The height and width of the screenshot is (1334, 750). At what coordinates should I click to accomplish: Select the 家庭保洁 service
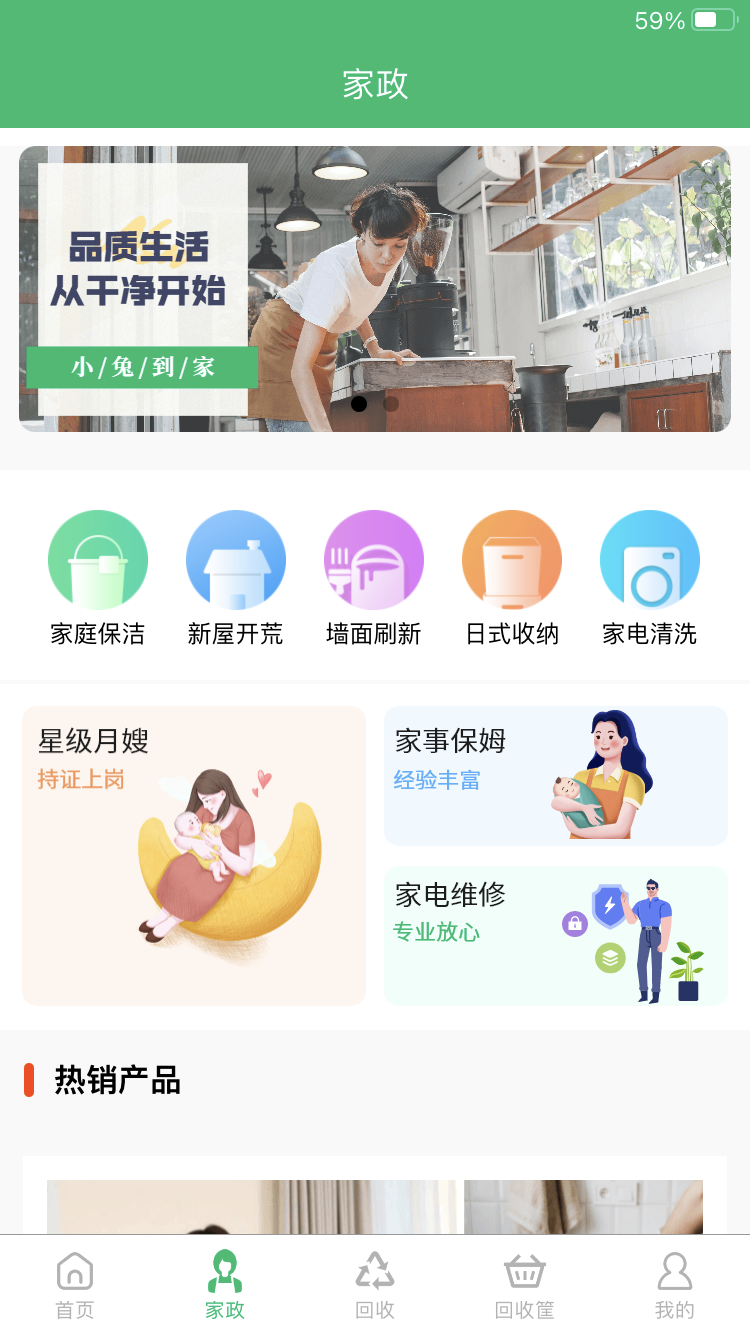point(98,577)
